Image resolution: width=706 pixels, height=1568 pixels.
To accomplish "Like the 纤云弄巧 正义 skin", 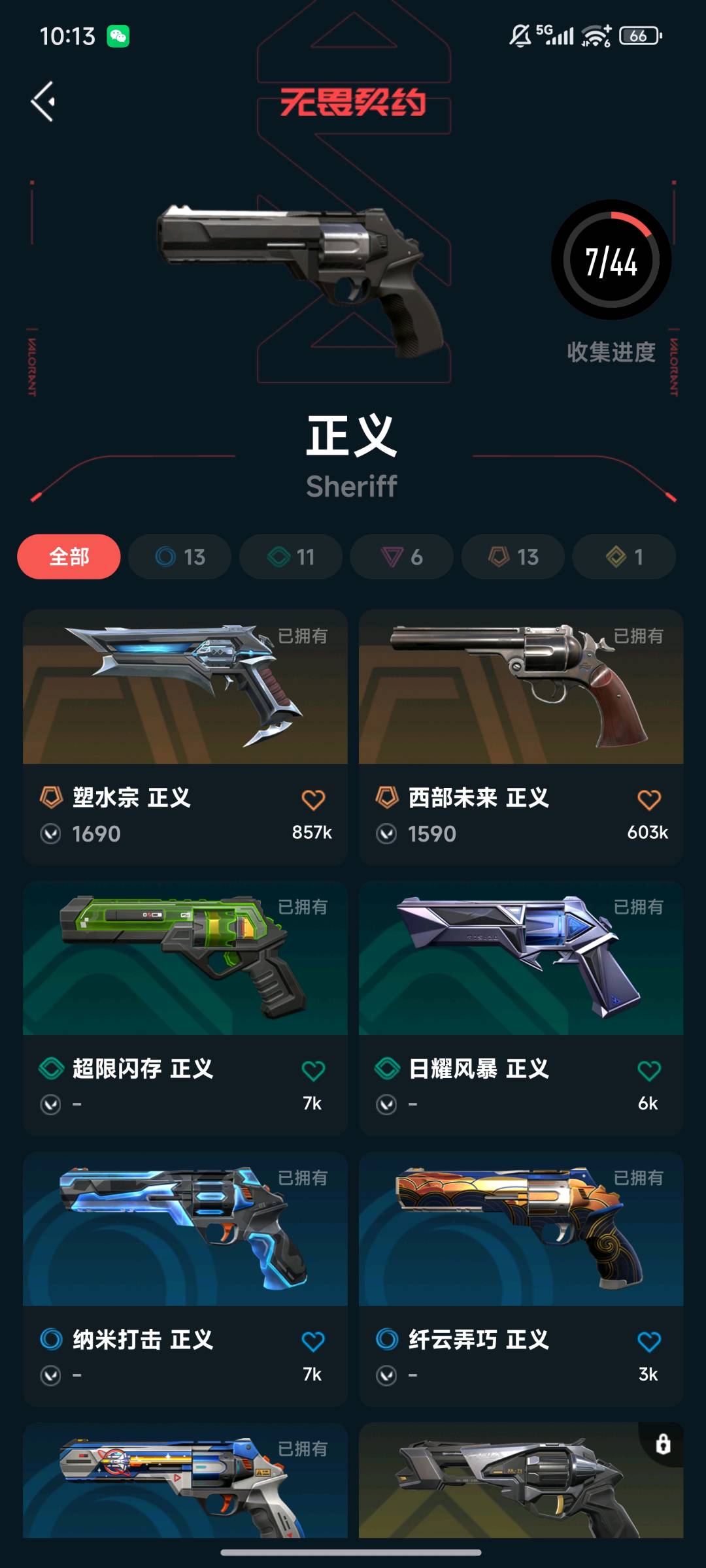I will 649,1342.
